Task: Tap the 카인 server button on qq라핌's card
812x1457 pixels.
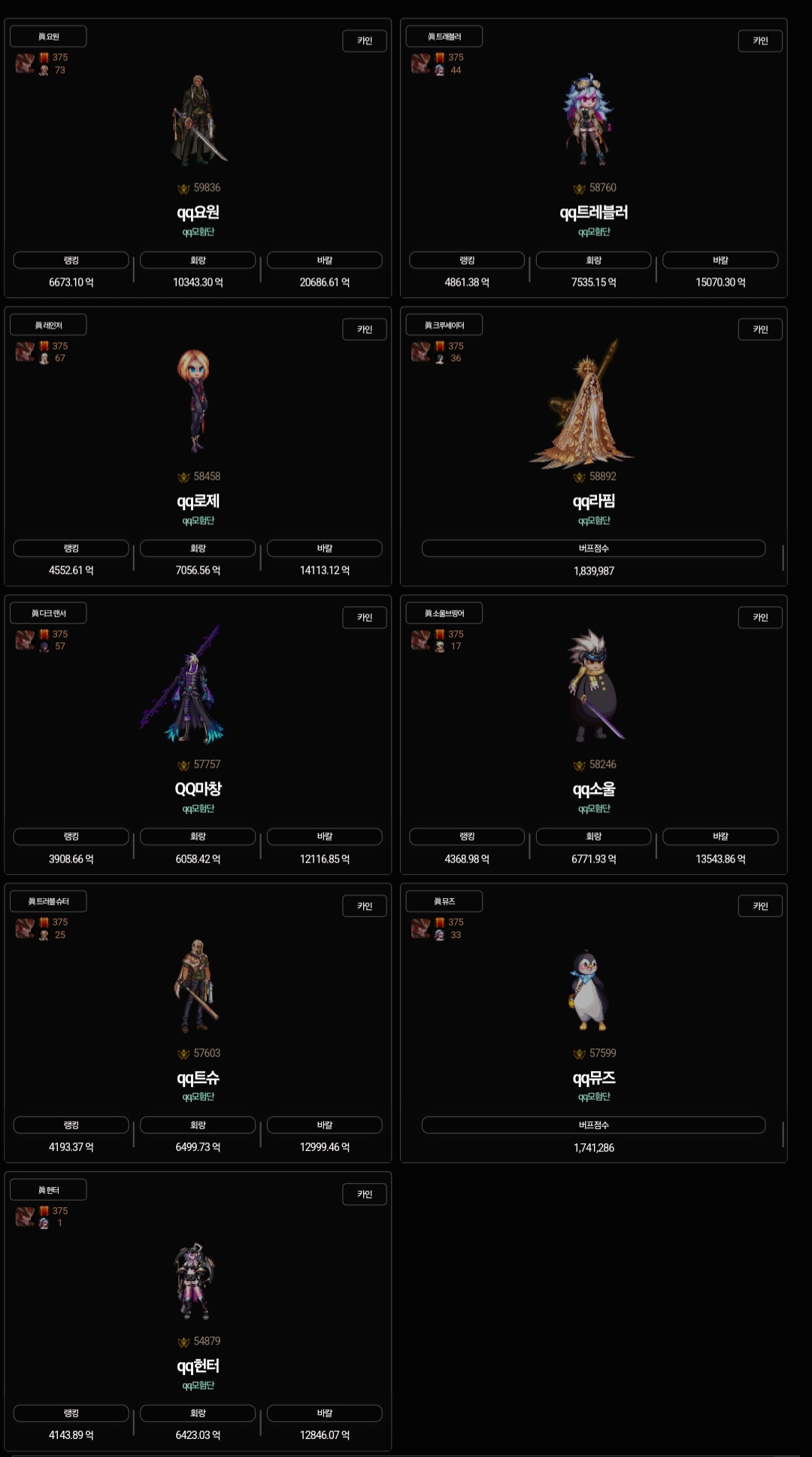Action: click(x=760, y=329)
